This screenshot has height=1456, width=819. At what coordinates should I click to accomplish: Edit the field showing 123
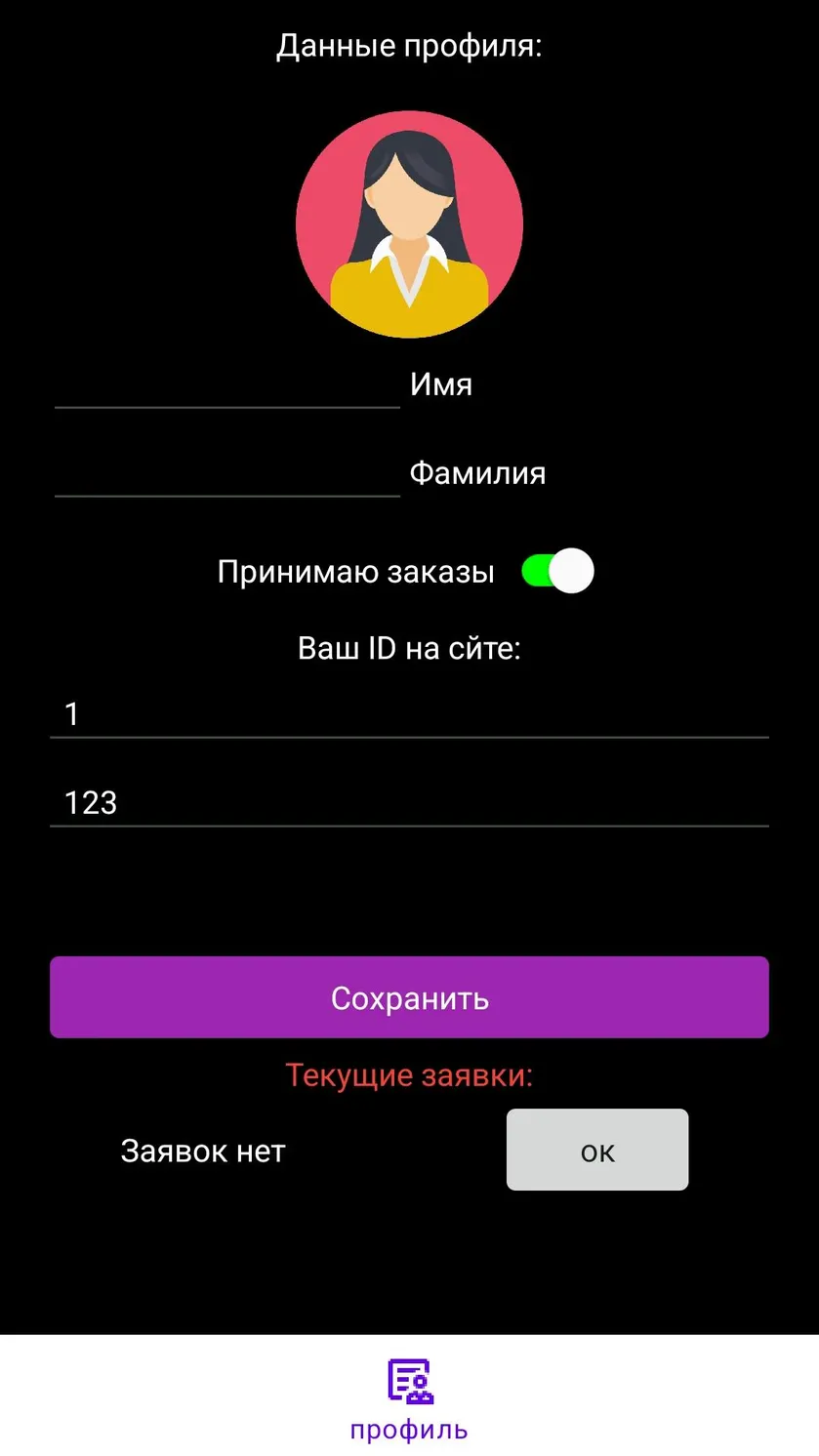409,803
